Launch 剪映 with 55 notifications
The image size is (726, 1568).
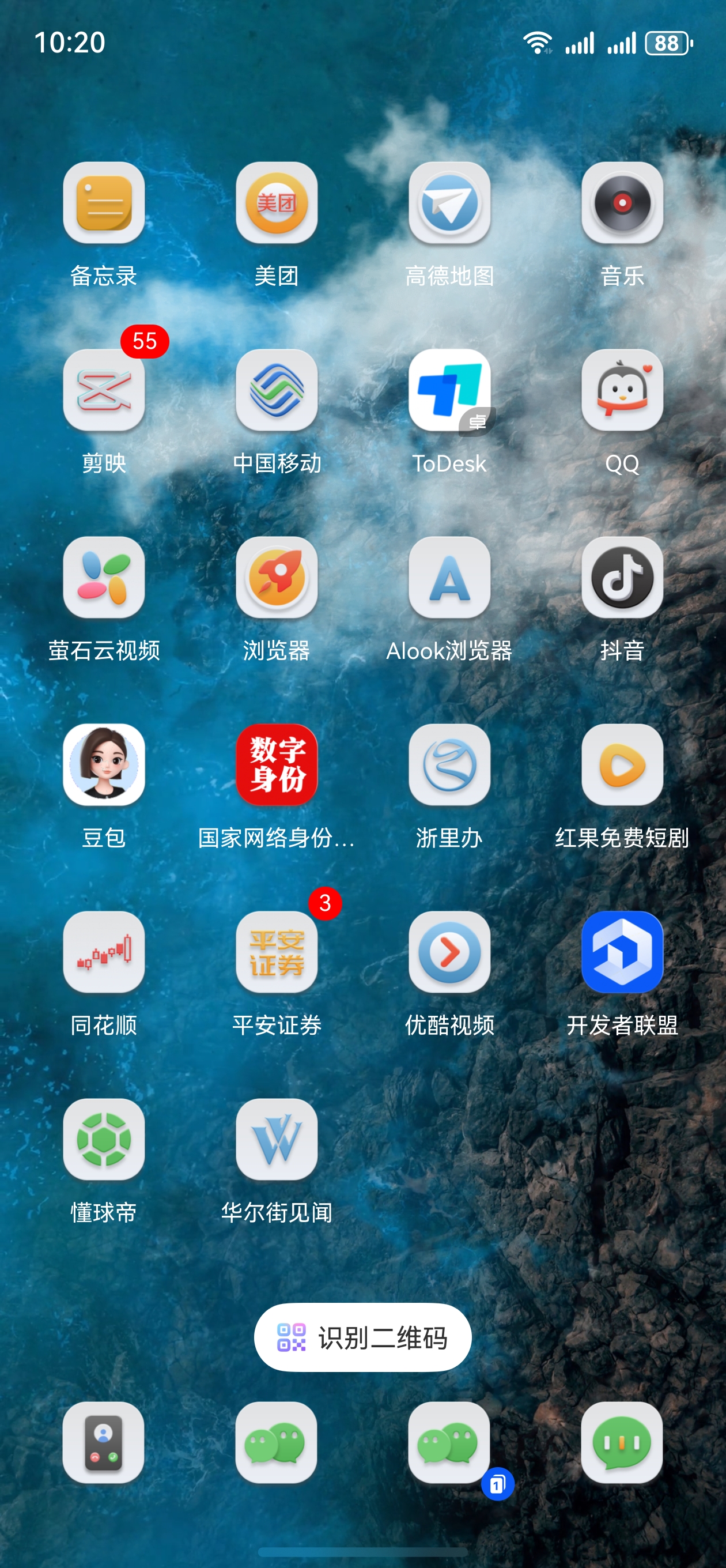[104, 391]
